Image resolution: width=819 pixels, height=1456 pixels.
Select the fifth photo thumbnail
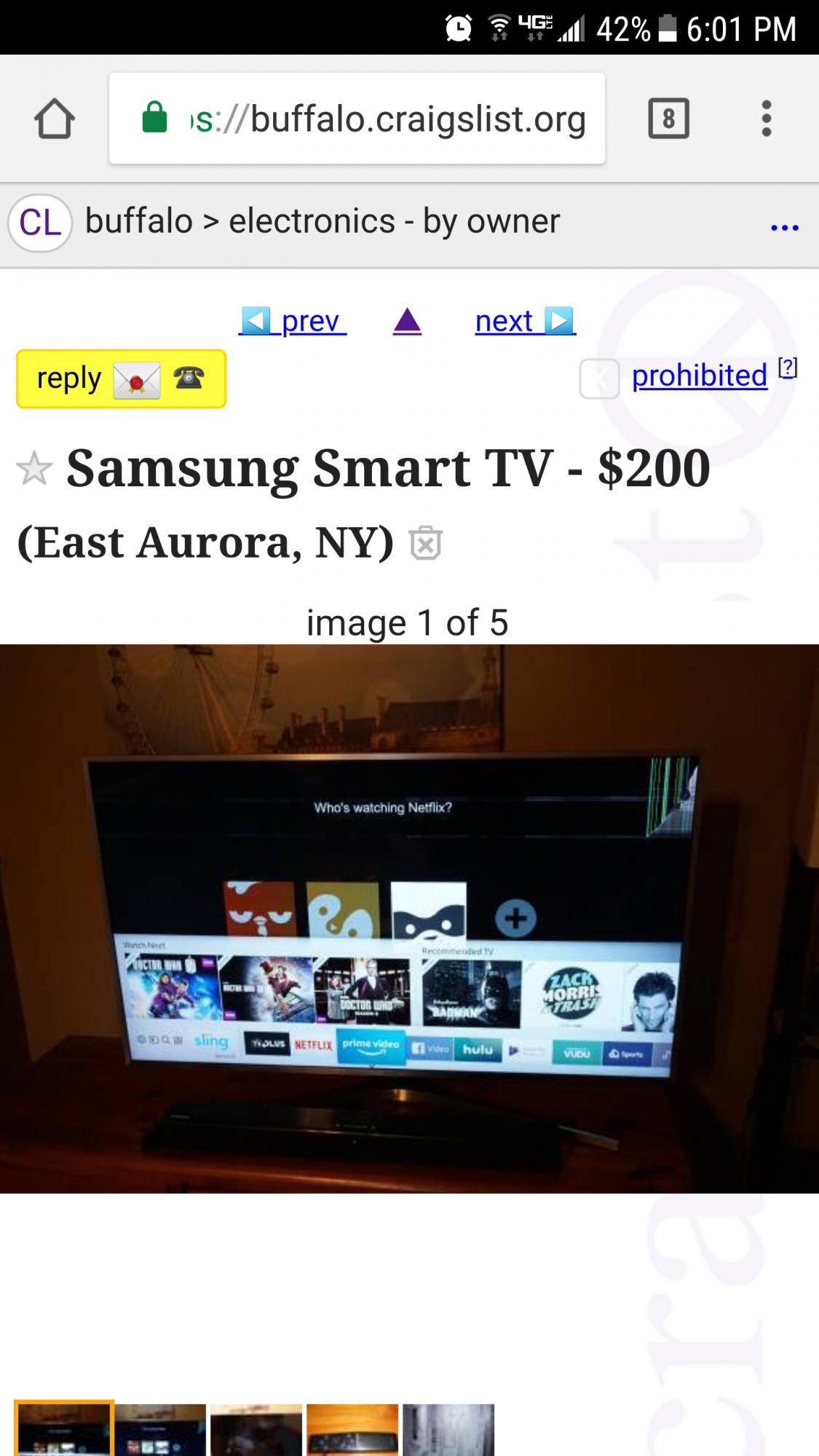[x=448, y=1430]
